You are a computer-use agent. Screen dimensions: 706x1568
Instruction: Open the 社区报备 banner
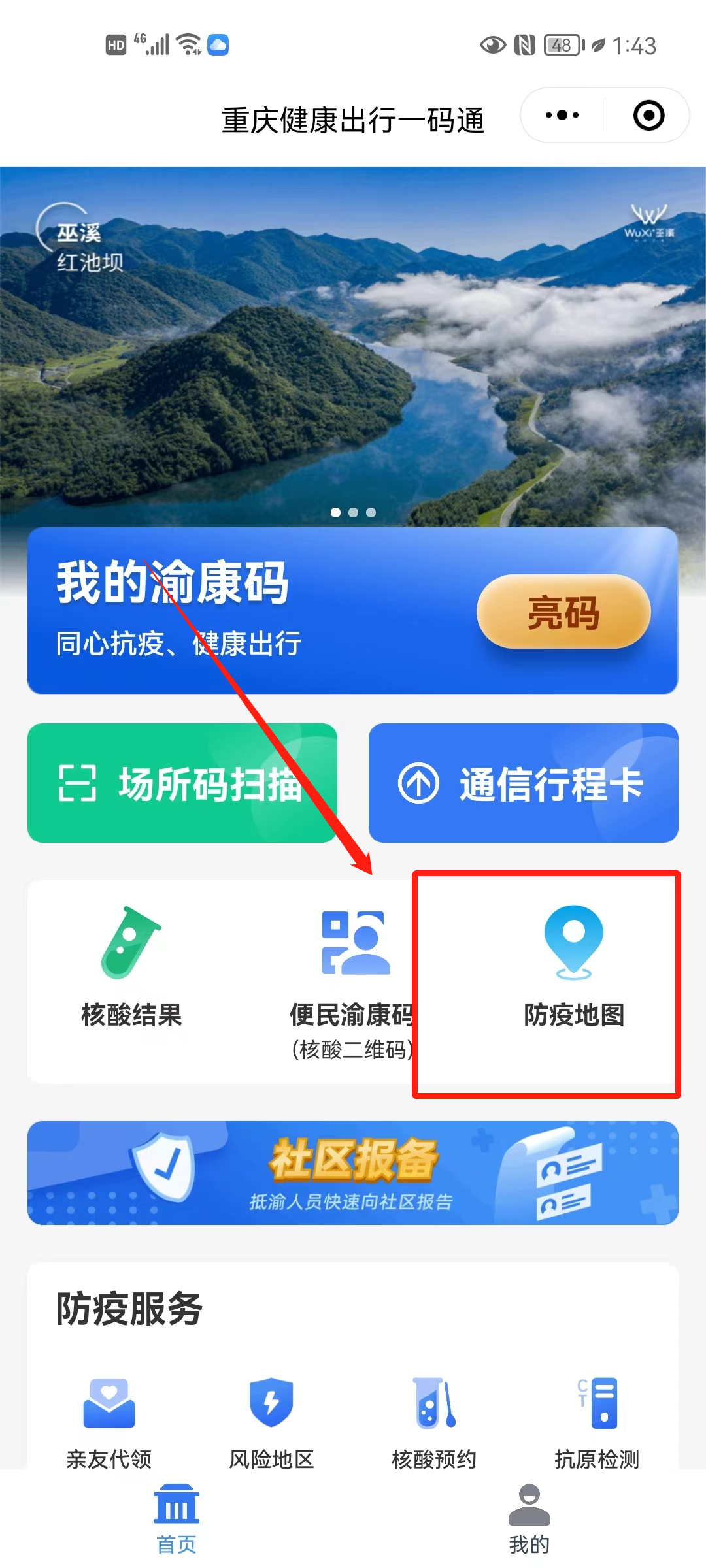click(x=353, y=1173)
